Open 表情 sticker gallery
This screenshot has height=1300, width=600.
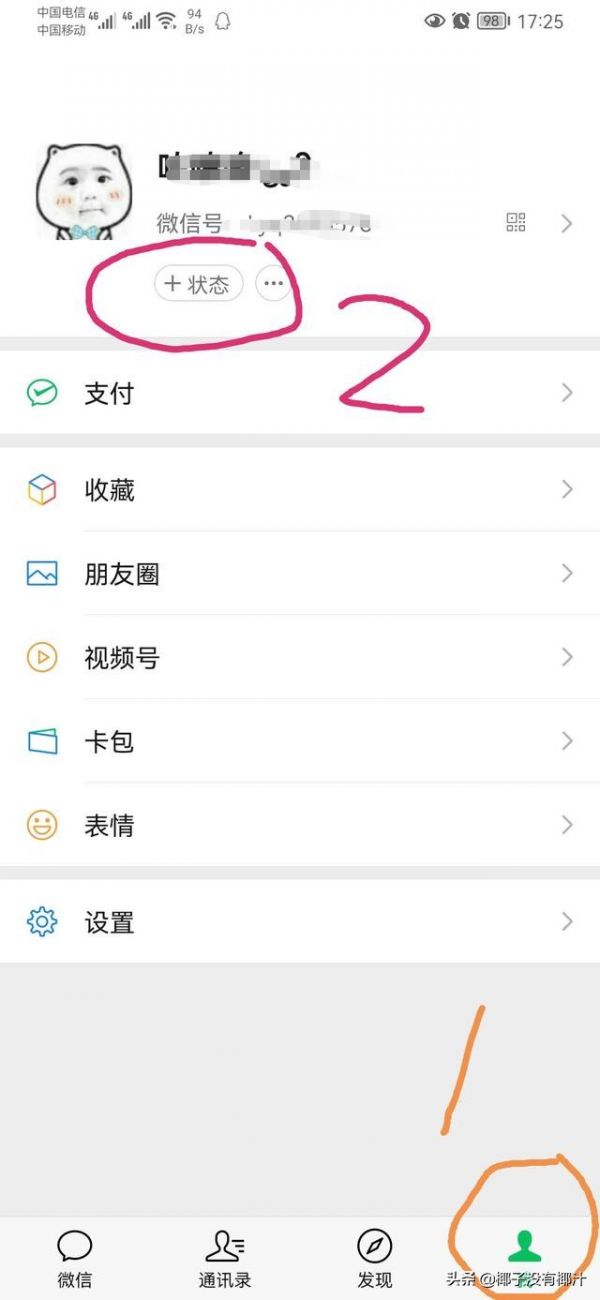click(300, 826)
